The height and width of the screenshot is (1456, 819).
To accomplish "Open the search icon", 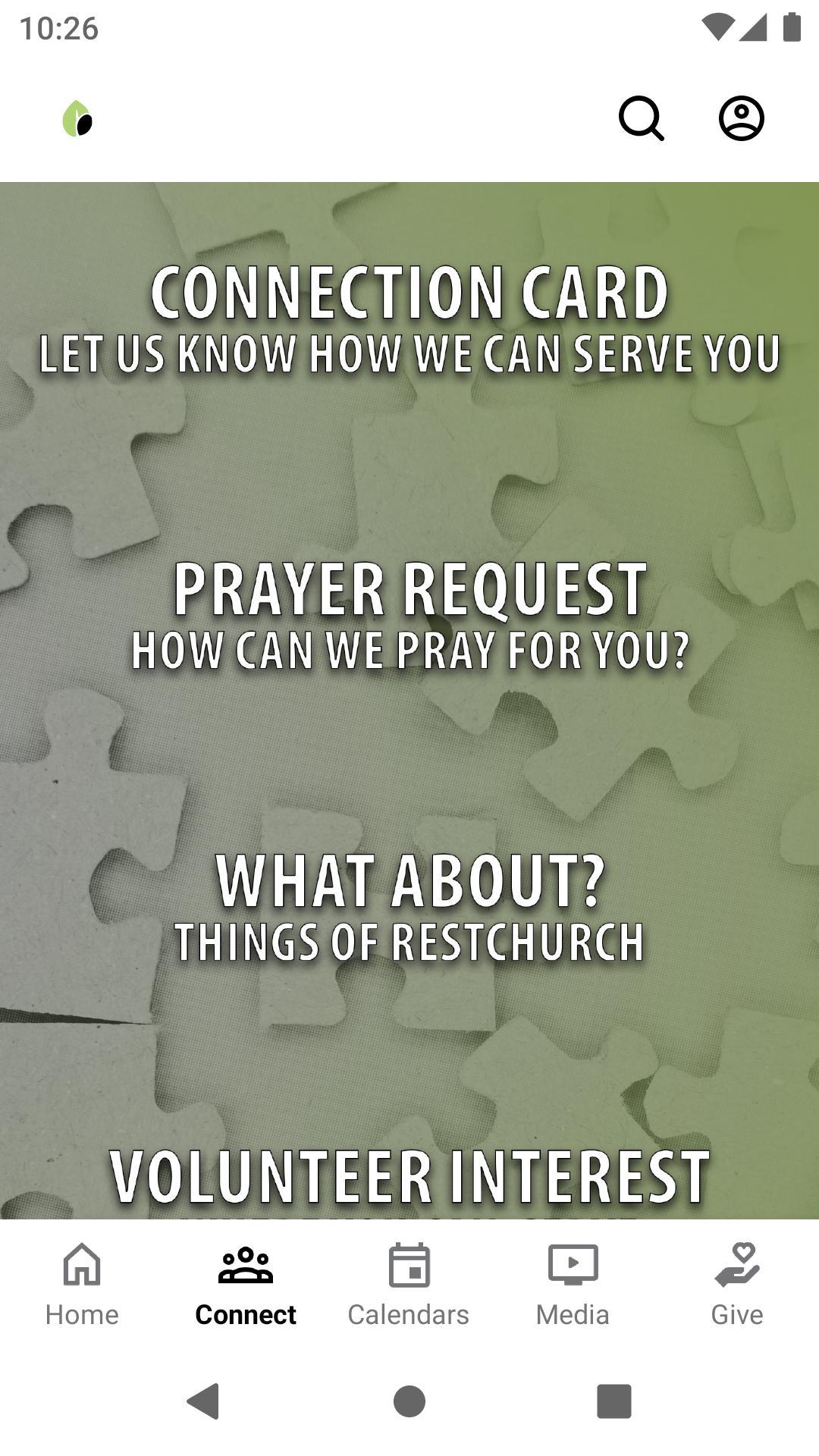I will click(642, 118).
